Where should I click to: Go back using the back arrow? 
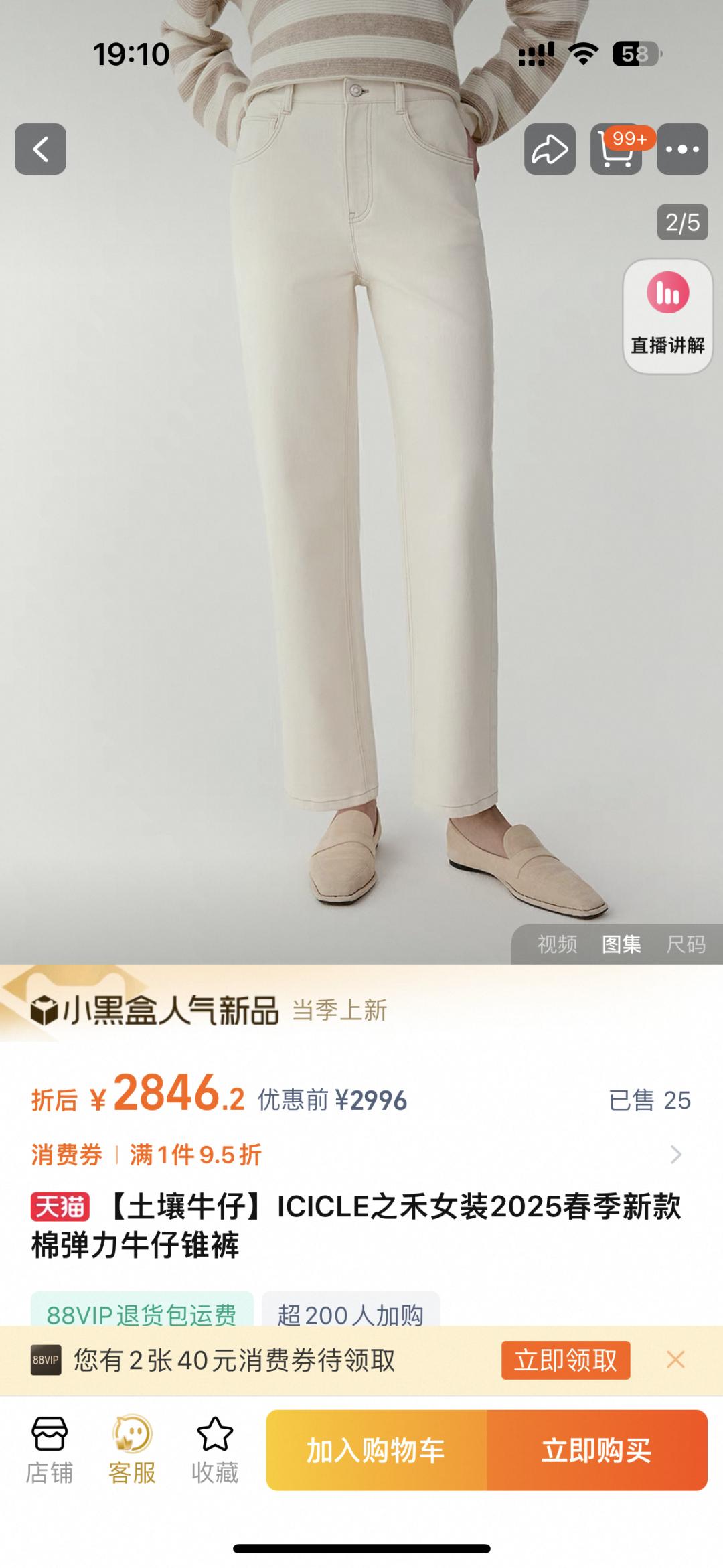tap(40, 149)
